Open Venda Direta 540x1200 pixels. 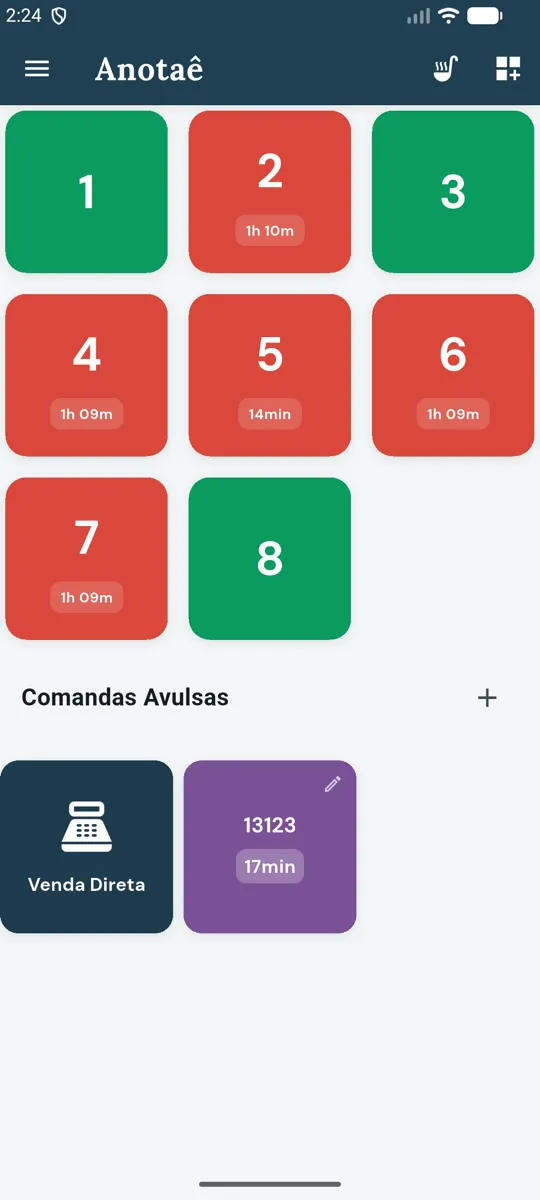[x=87, y=847]
